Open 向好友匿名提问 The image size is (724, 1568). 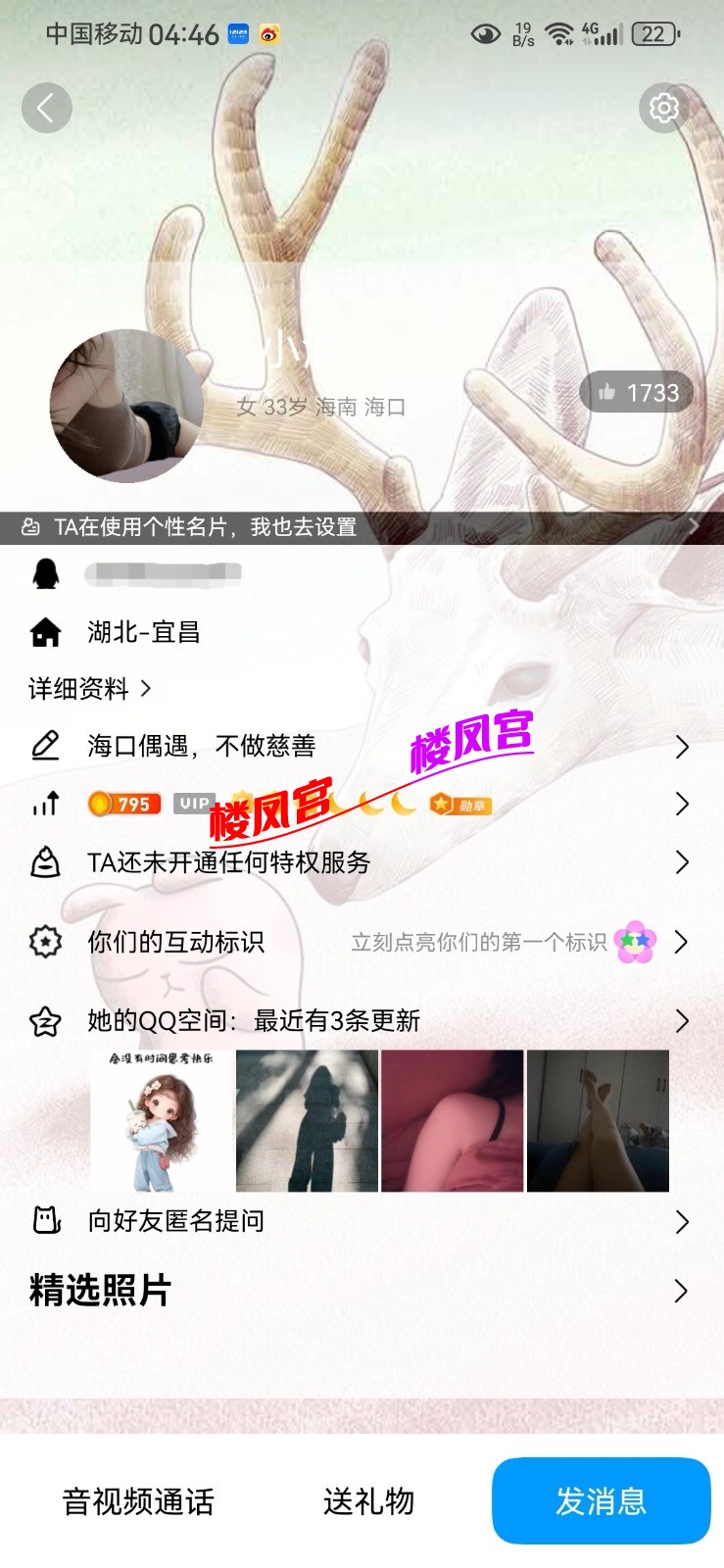362,1221
